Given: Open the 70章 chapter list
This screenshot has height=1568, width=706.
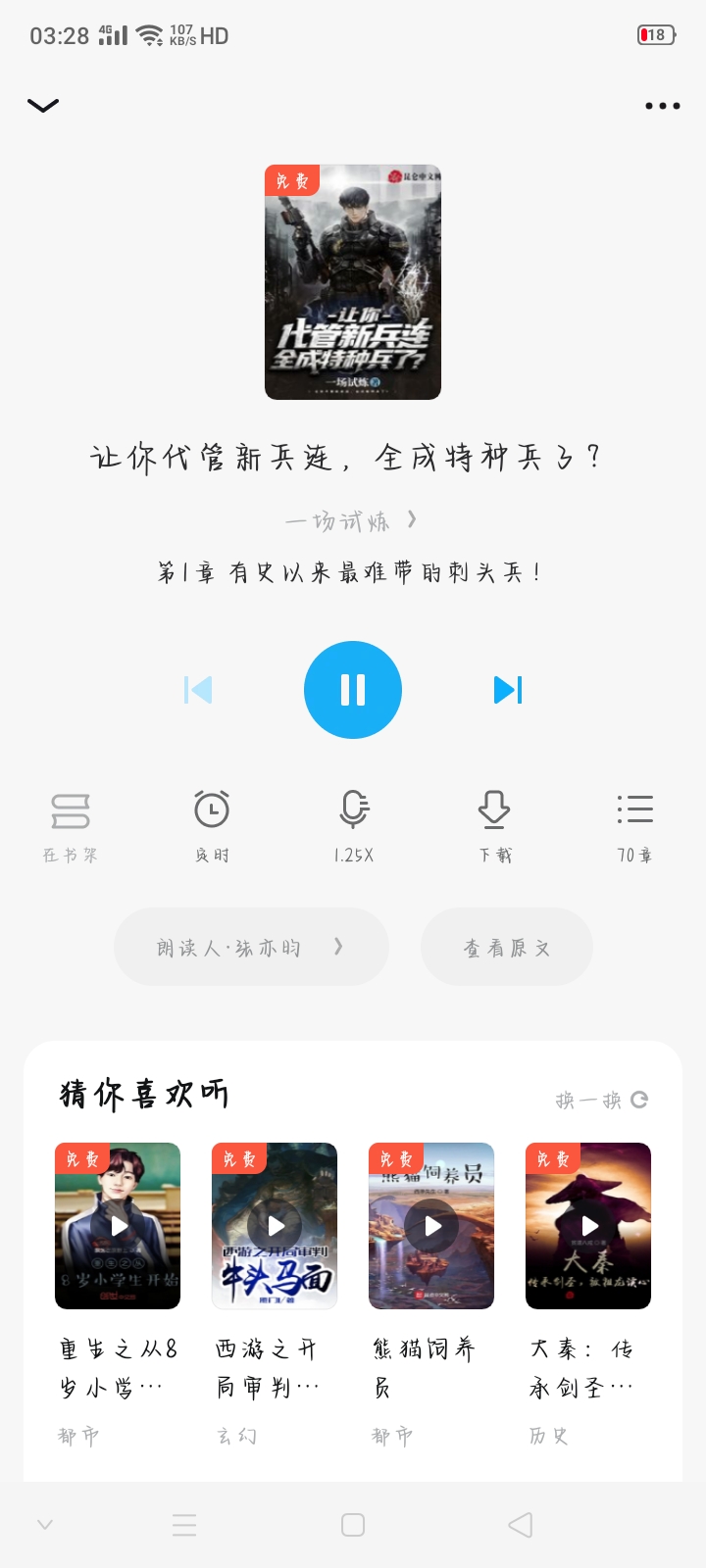Looking at the screenshot, I should 634,827.
